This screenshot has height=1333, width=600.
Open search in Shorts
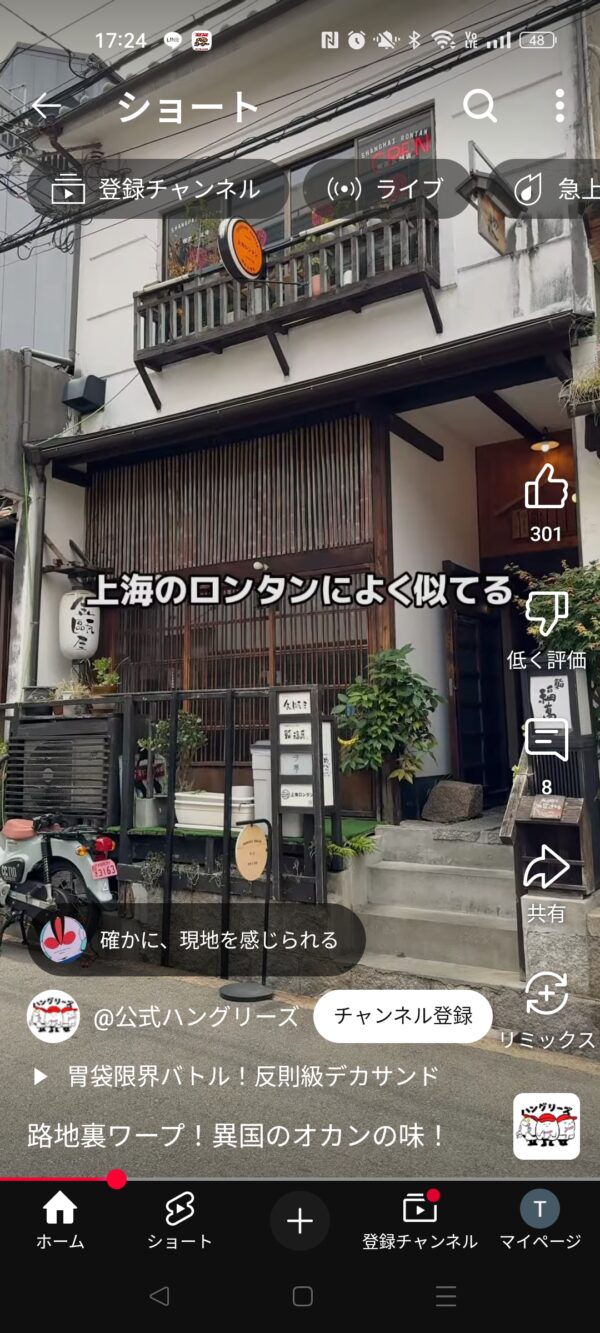coord(480,106)
